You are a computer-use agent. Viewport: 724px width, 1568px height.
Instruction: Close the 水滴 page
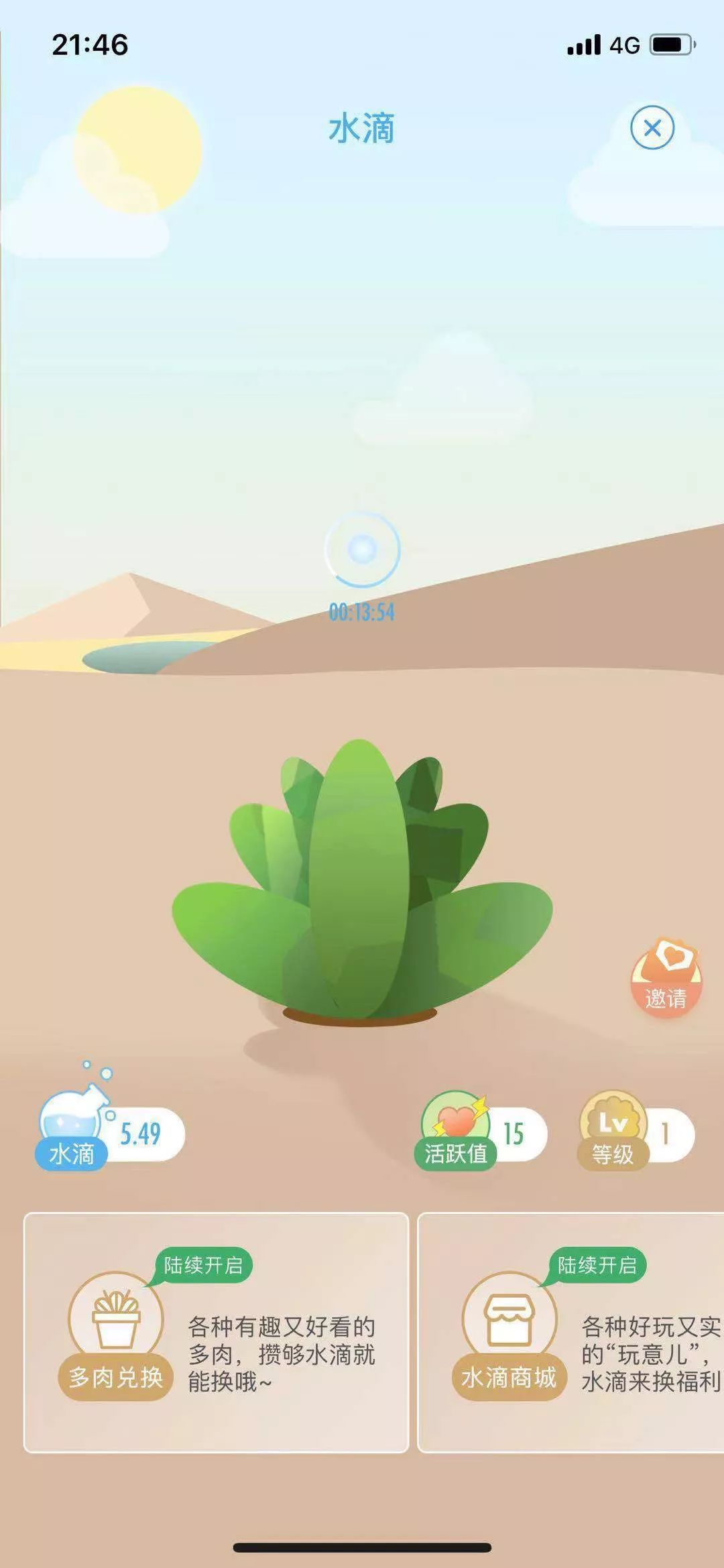(652, 128)
